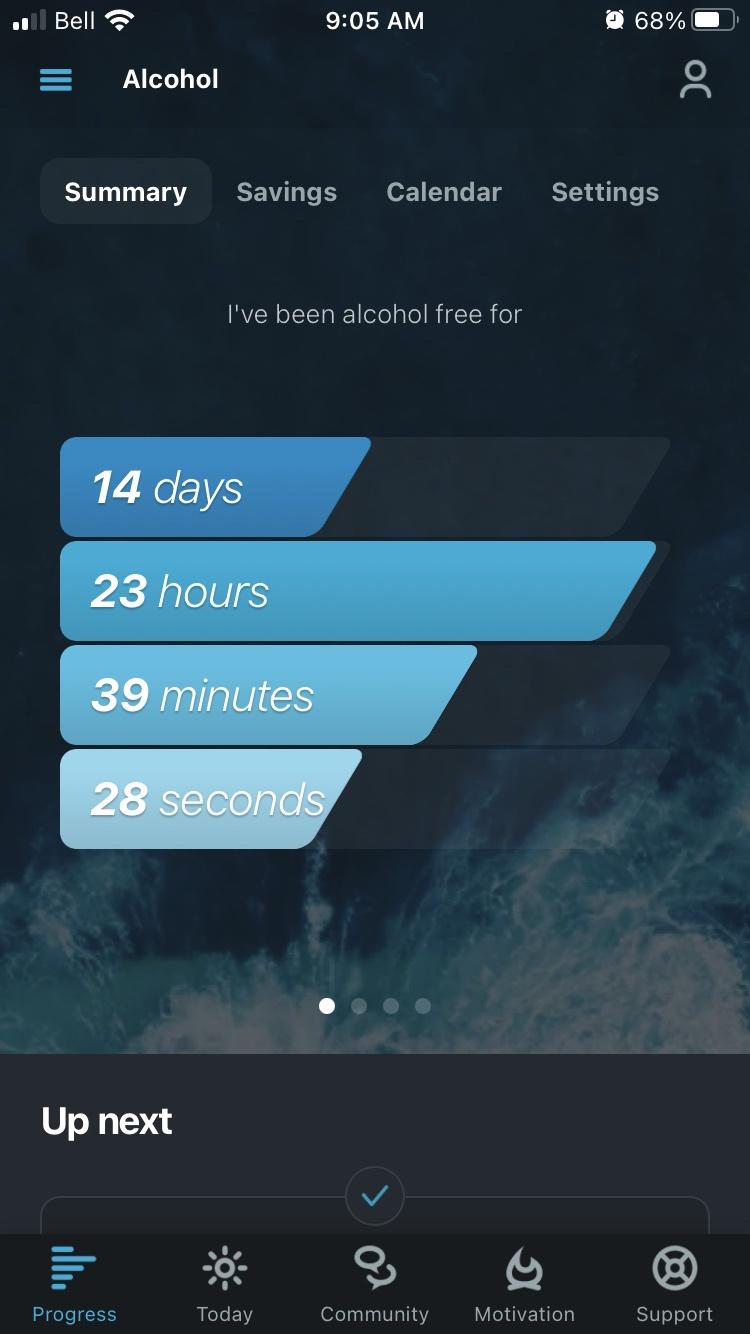
Task: Select the Summary tab
Action: tap(126, 192)
